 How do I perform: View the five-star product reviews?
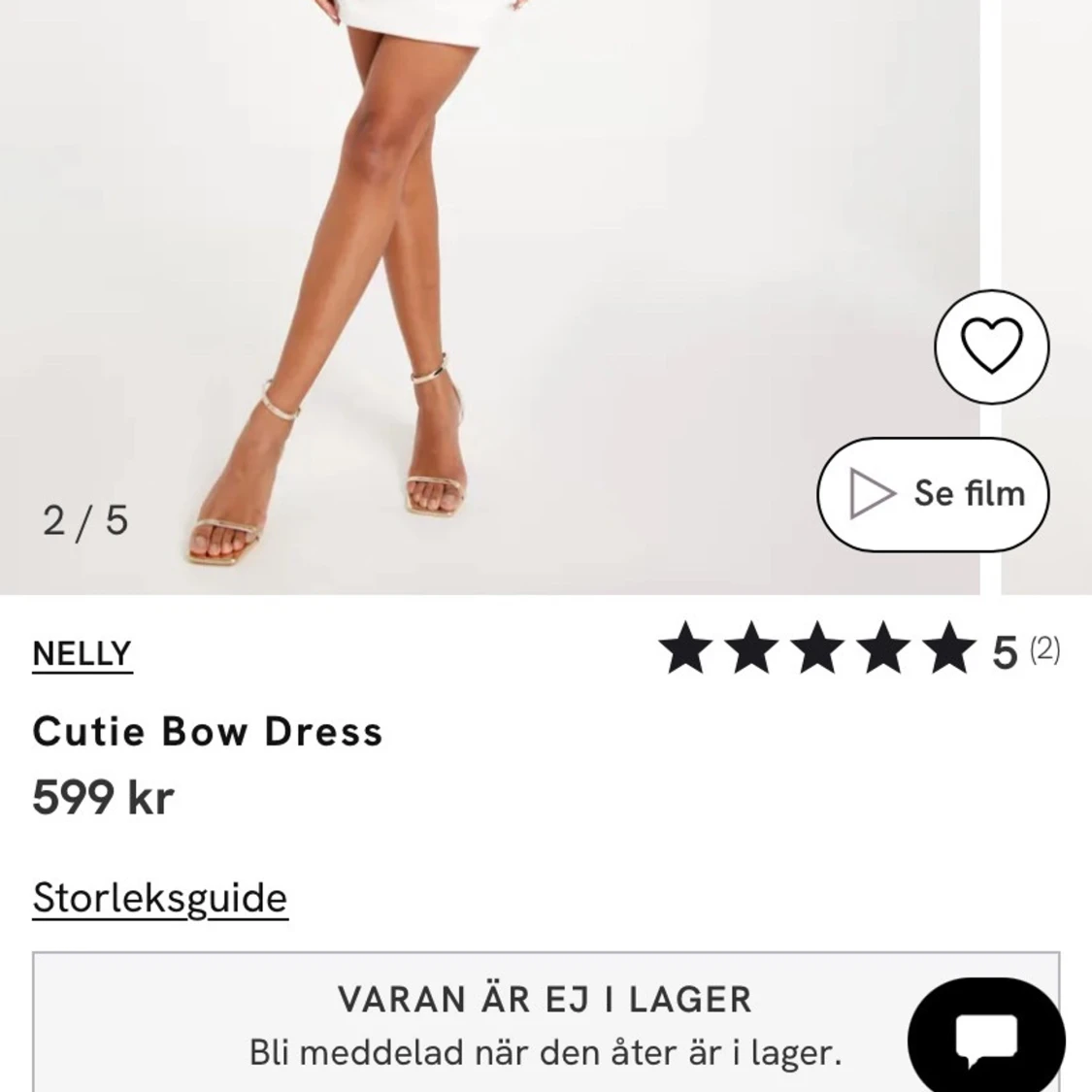point(858,650)
